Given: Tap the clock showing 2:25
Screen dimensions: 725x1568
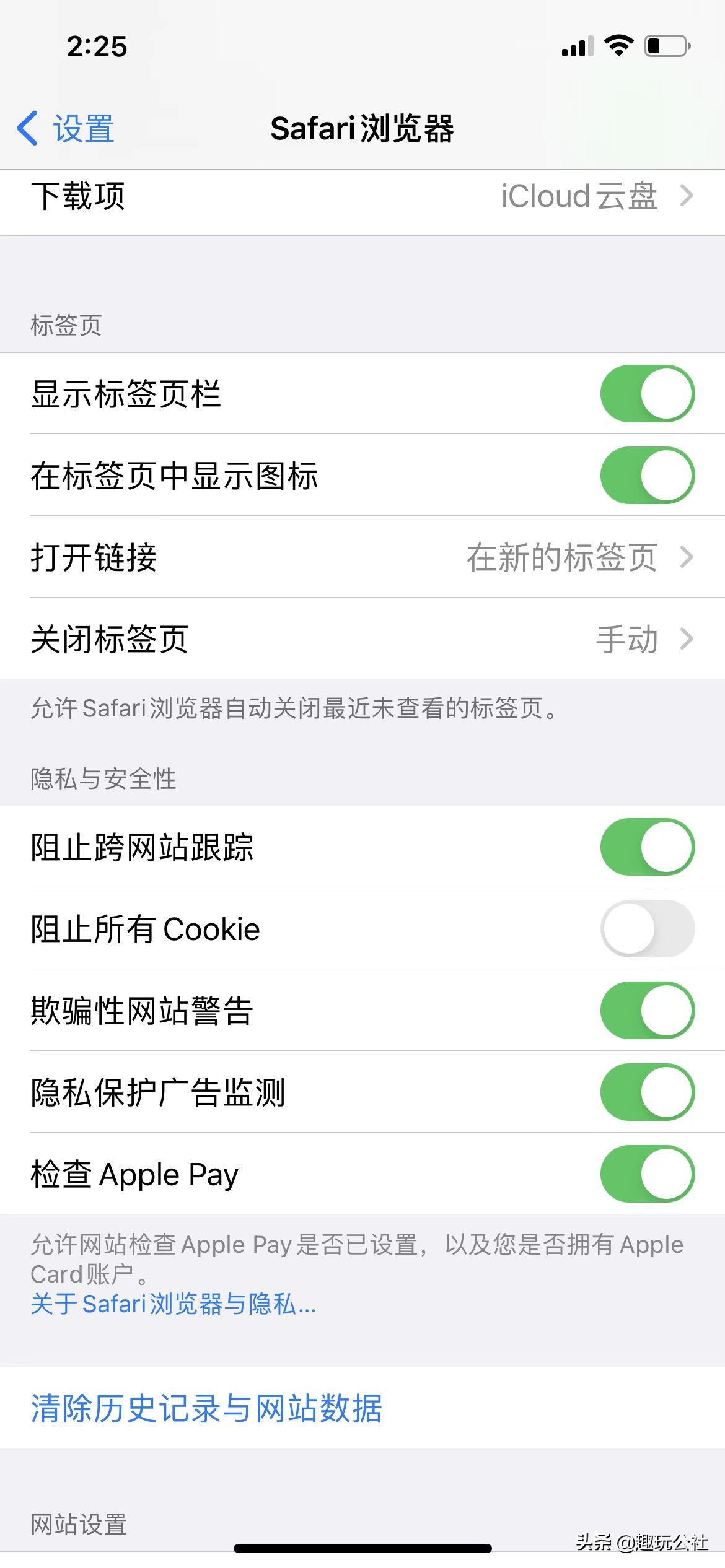Looking at the screenshot, I should (x=96, y=46).
